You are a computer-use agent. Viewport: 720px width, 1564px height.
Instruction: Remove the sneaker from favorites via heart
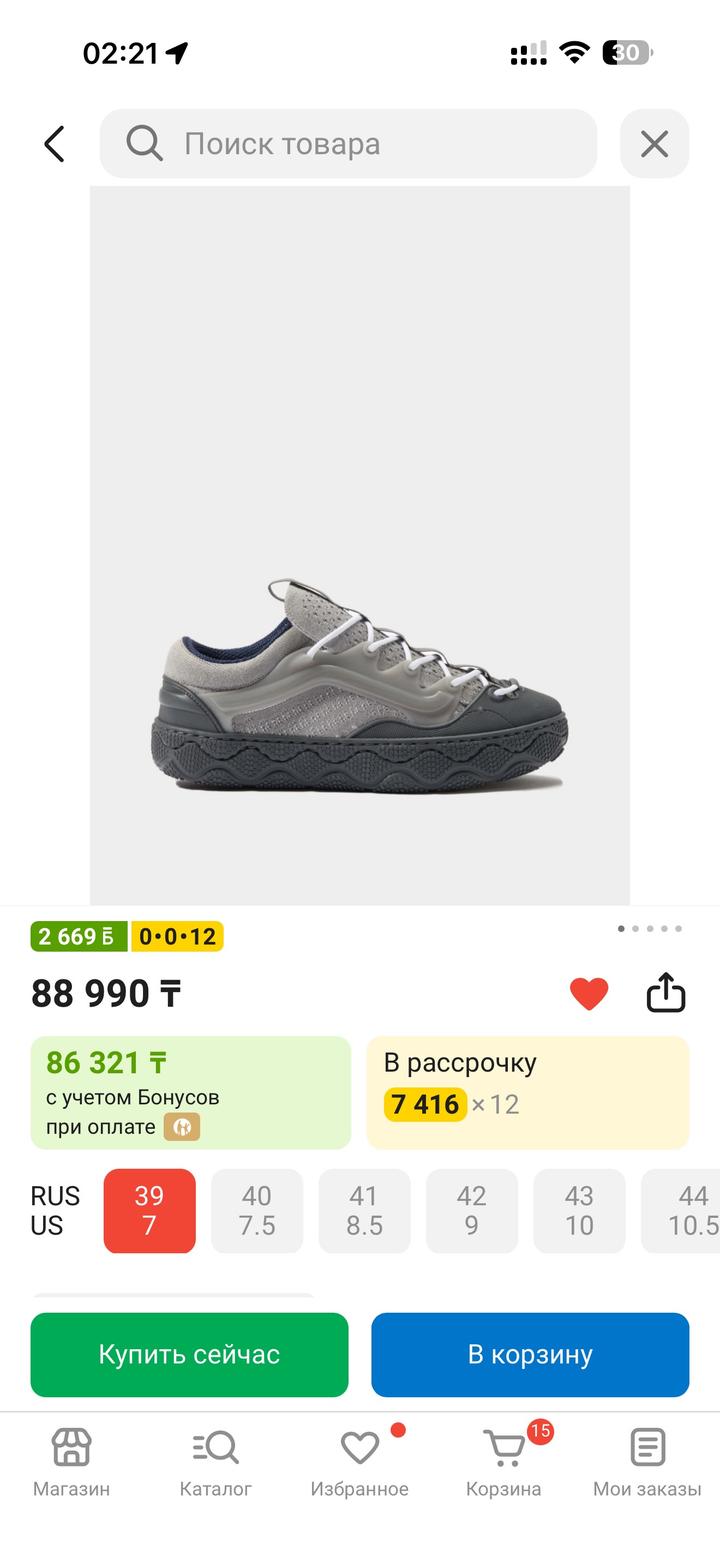589,993
